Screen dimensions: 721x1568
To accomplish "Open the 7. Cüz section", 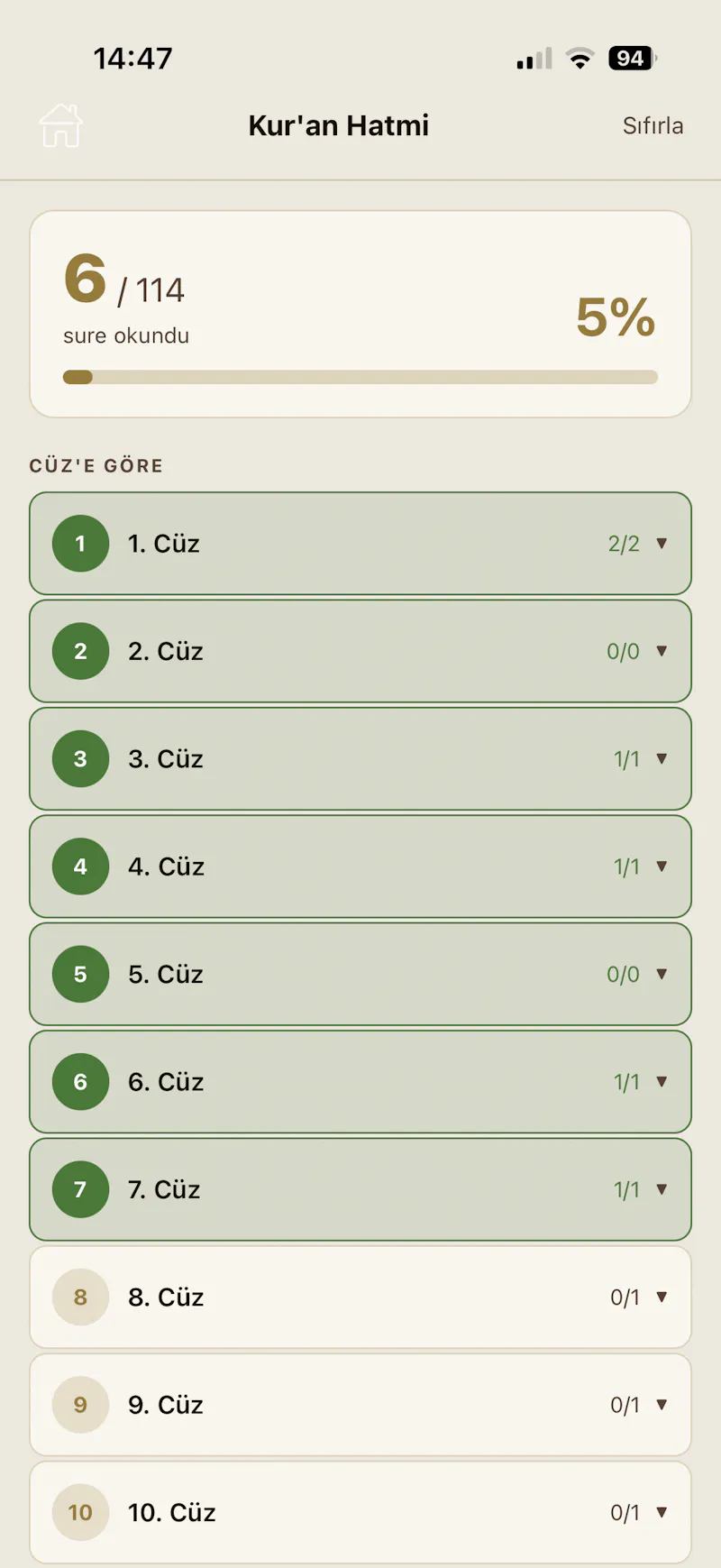I will point(360,1189).
